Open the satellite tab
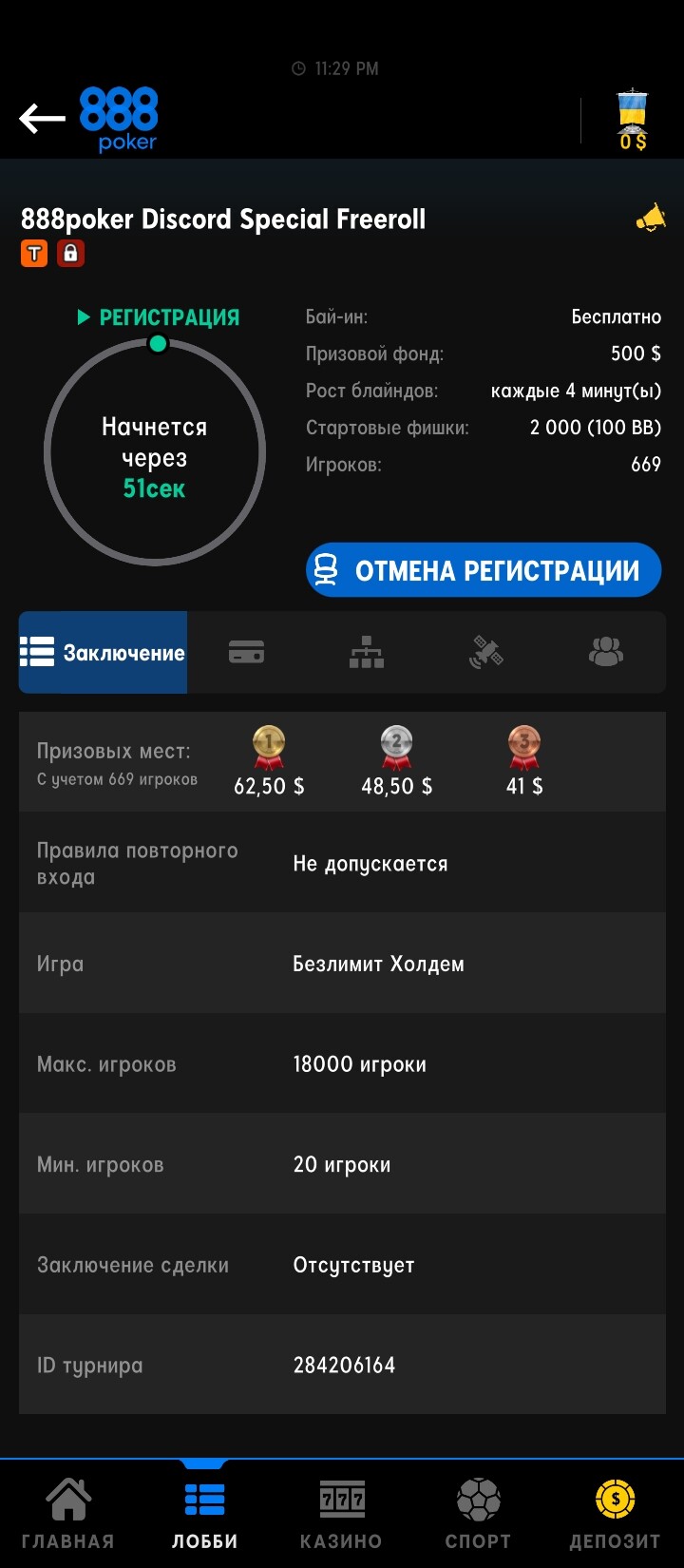 click(485, 653)
